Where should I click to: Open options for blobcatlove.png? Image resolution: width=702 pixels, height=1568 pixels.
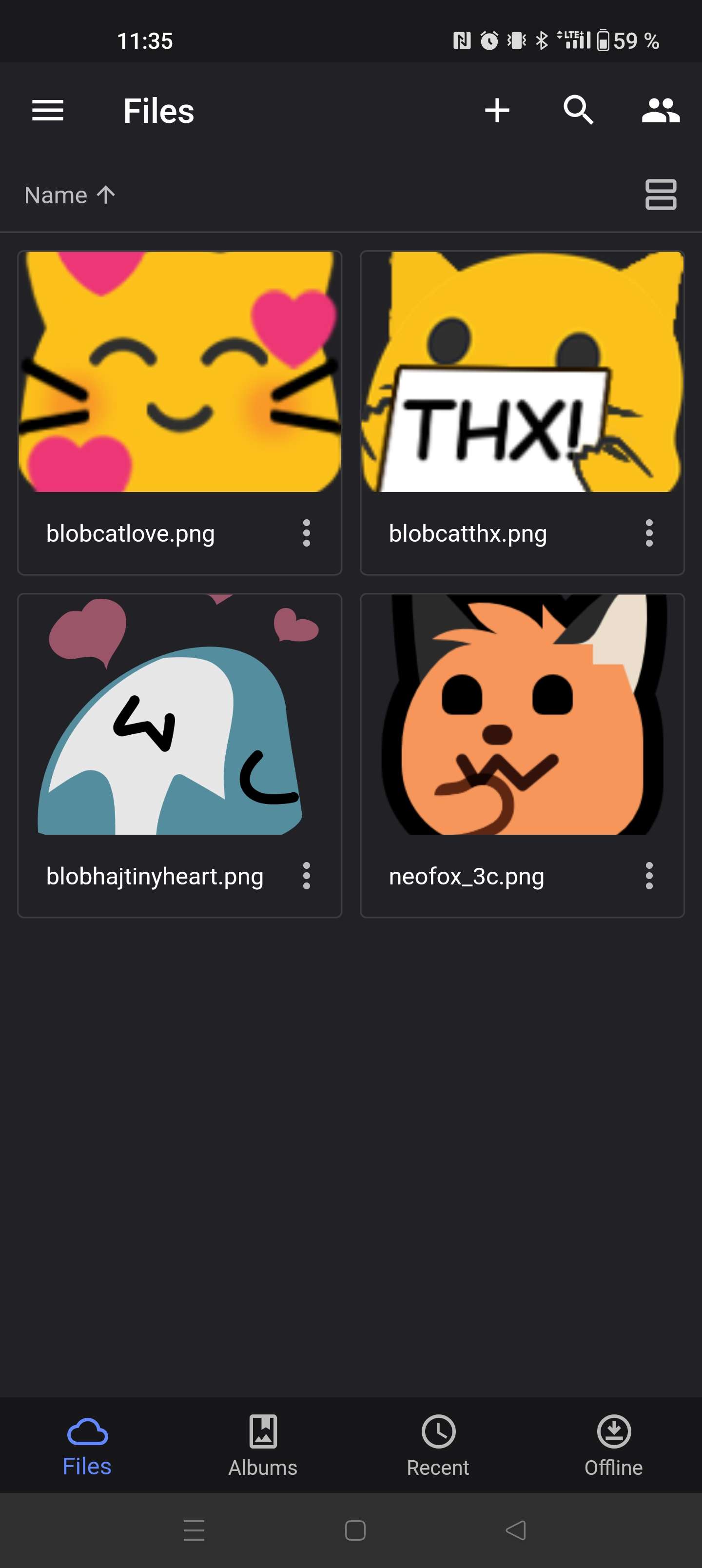click(306, 533)
